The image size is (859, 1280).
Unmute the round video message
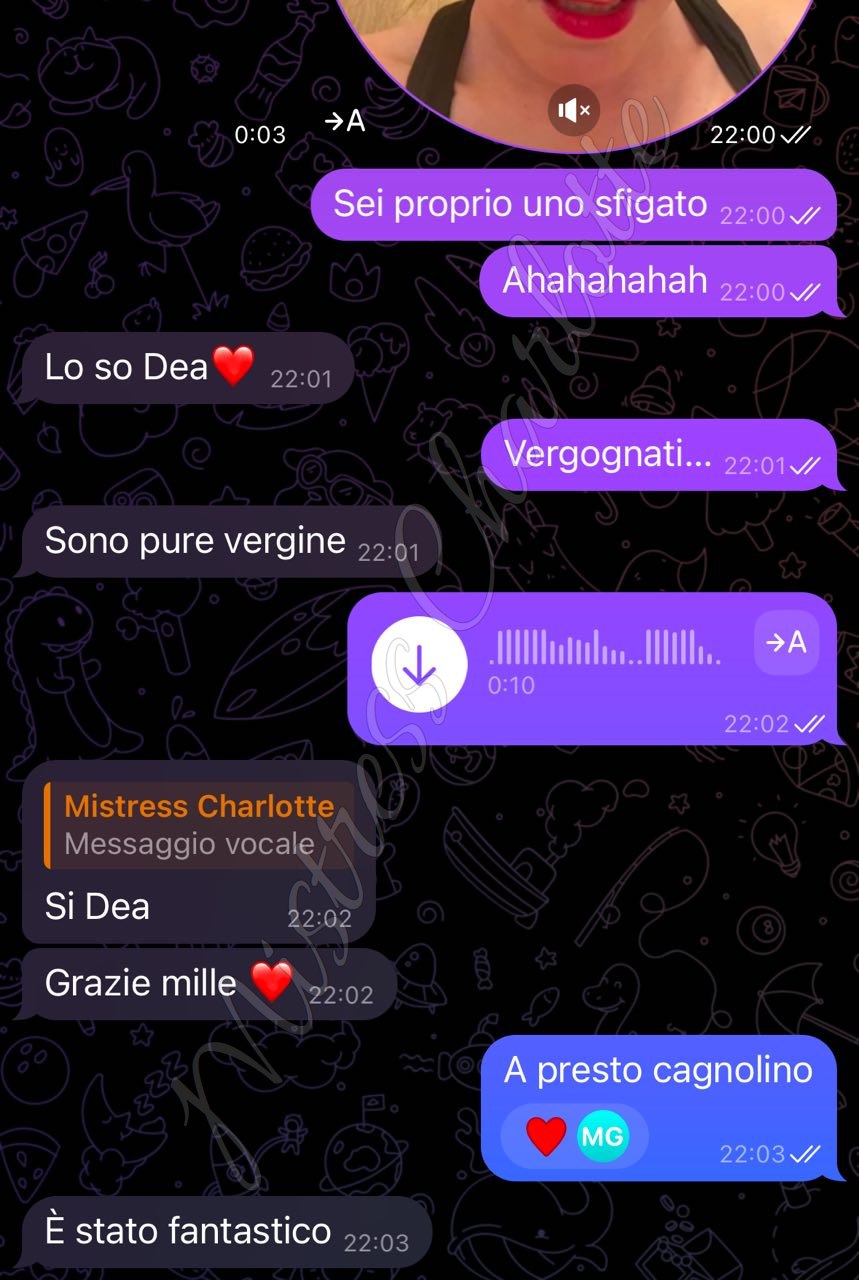pos(574,110)
